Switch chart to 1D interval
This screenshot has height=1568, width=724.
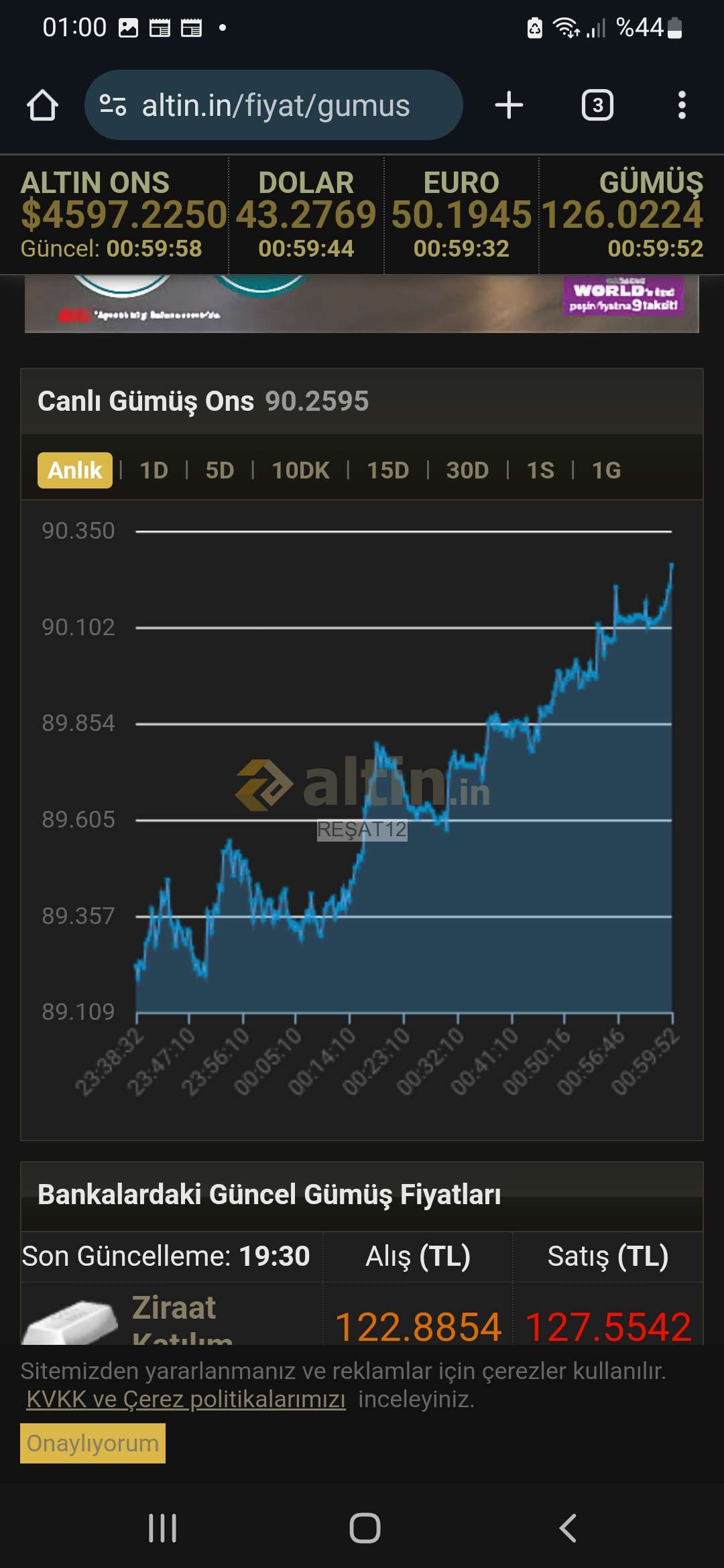point(154,470)
